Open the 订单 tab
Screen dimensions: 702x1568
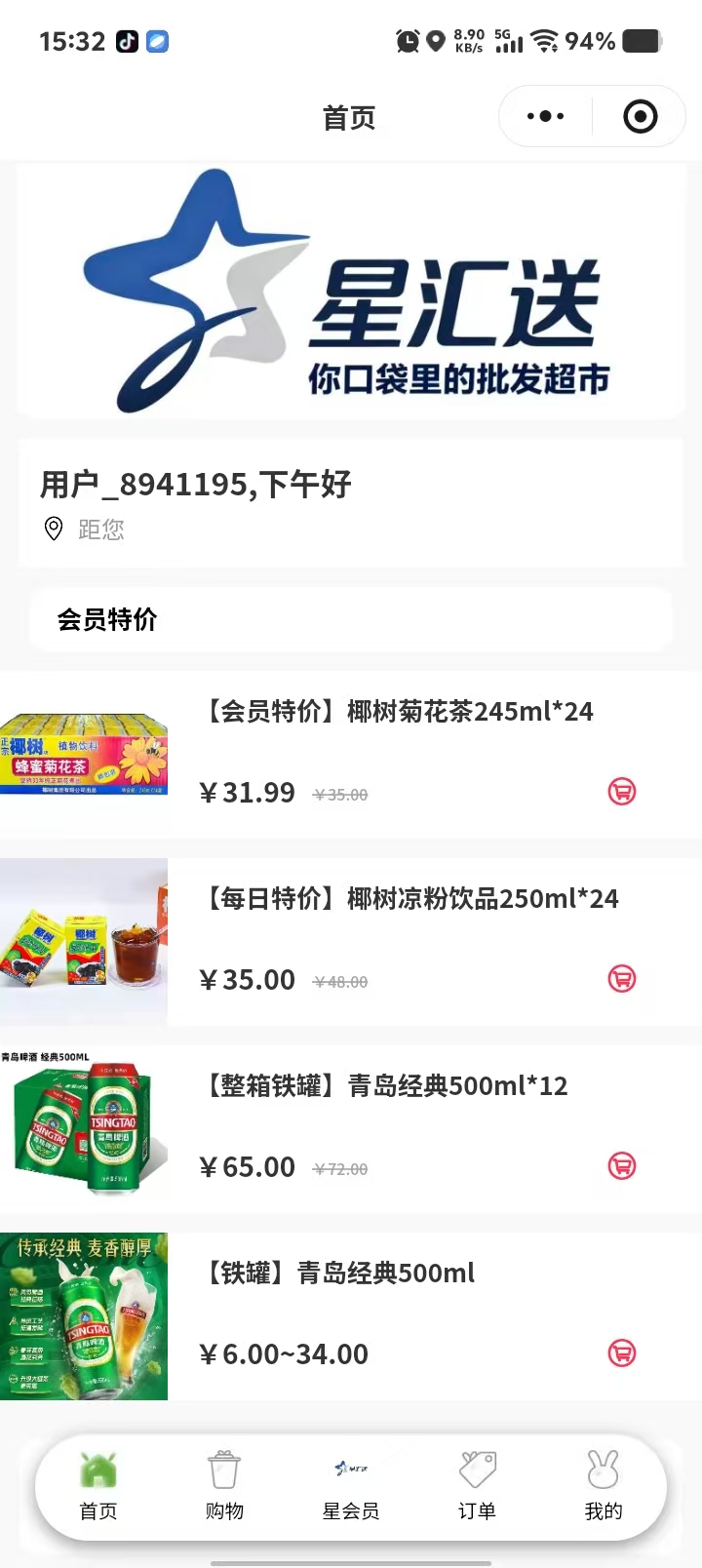tap(477, 1486)
